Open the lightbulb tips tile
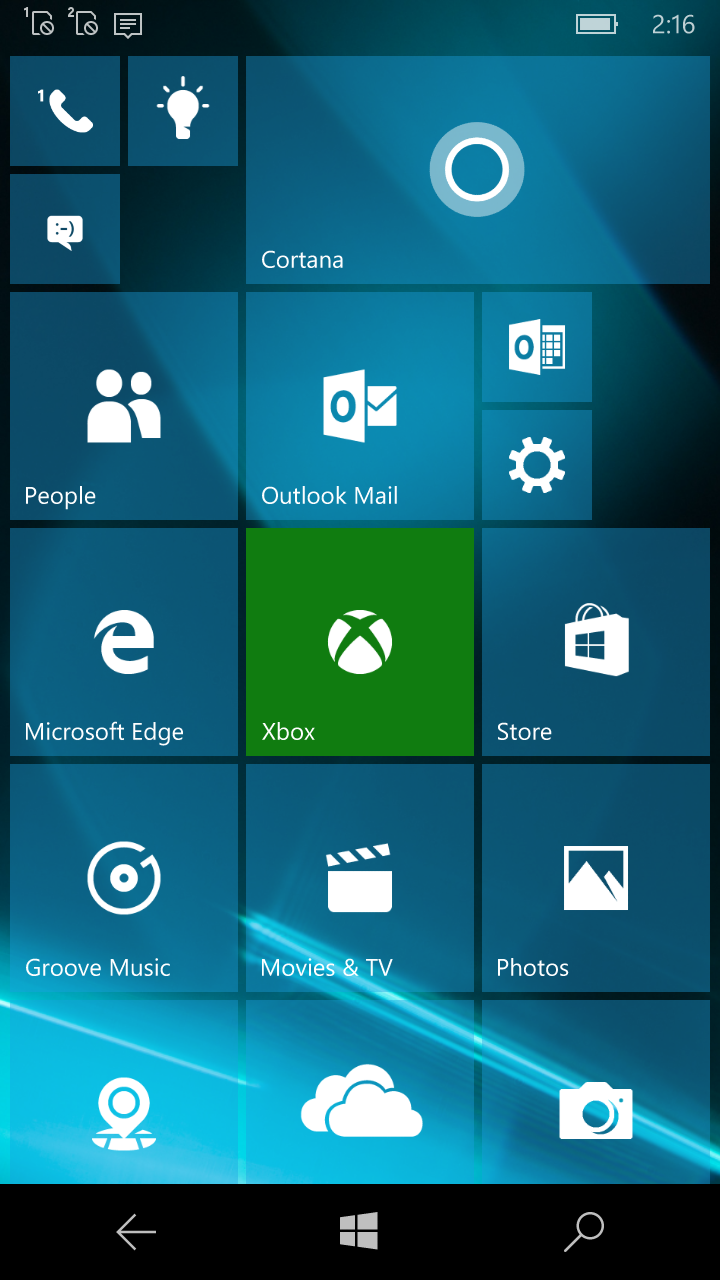 pos(183,111)
